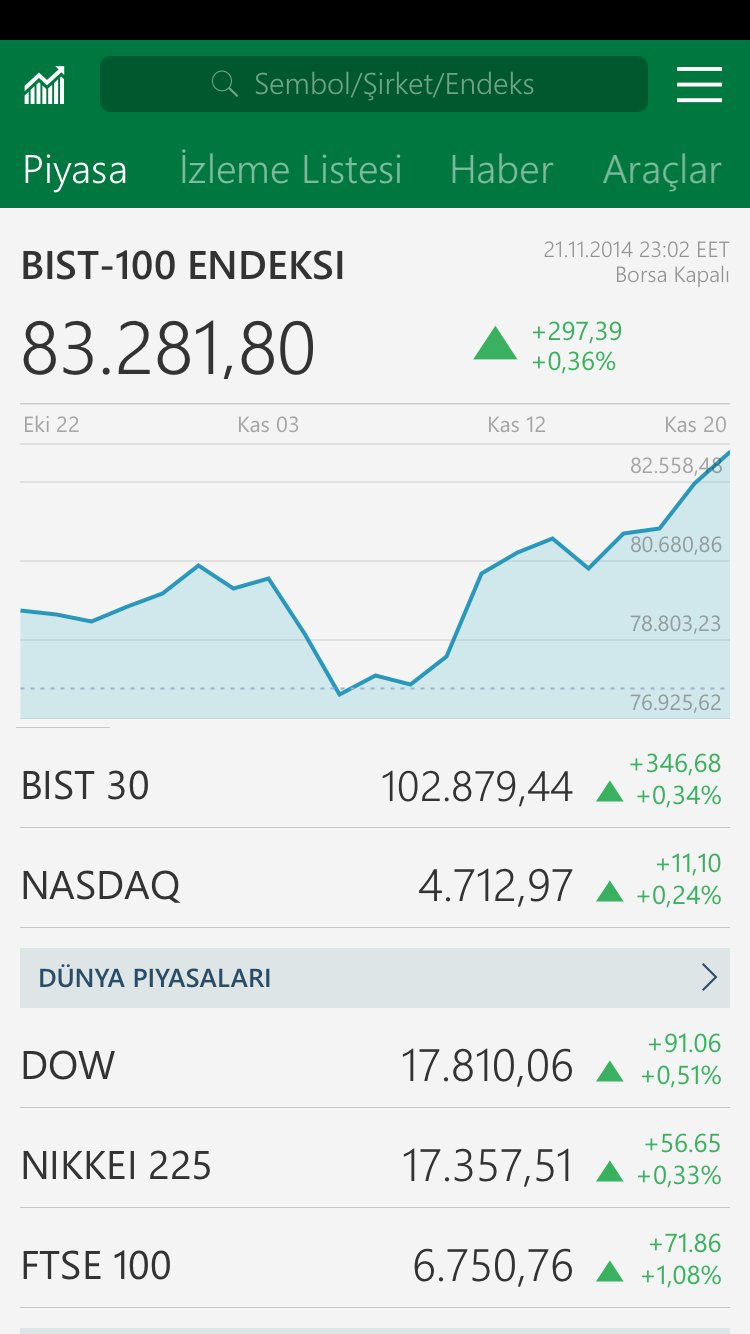
Task: Open the BIST 30 index row
Action: click(x=375, y=783)
